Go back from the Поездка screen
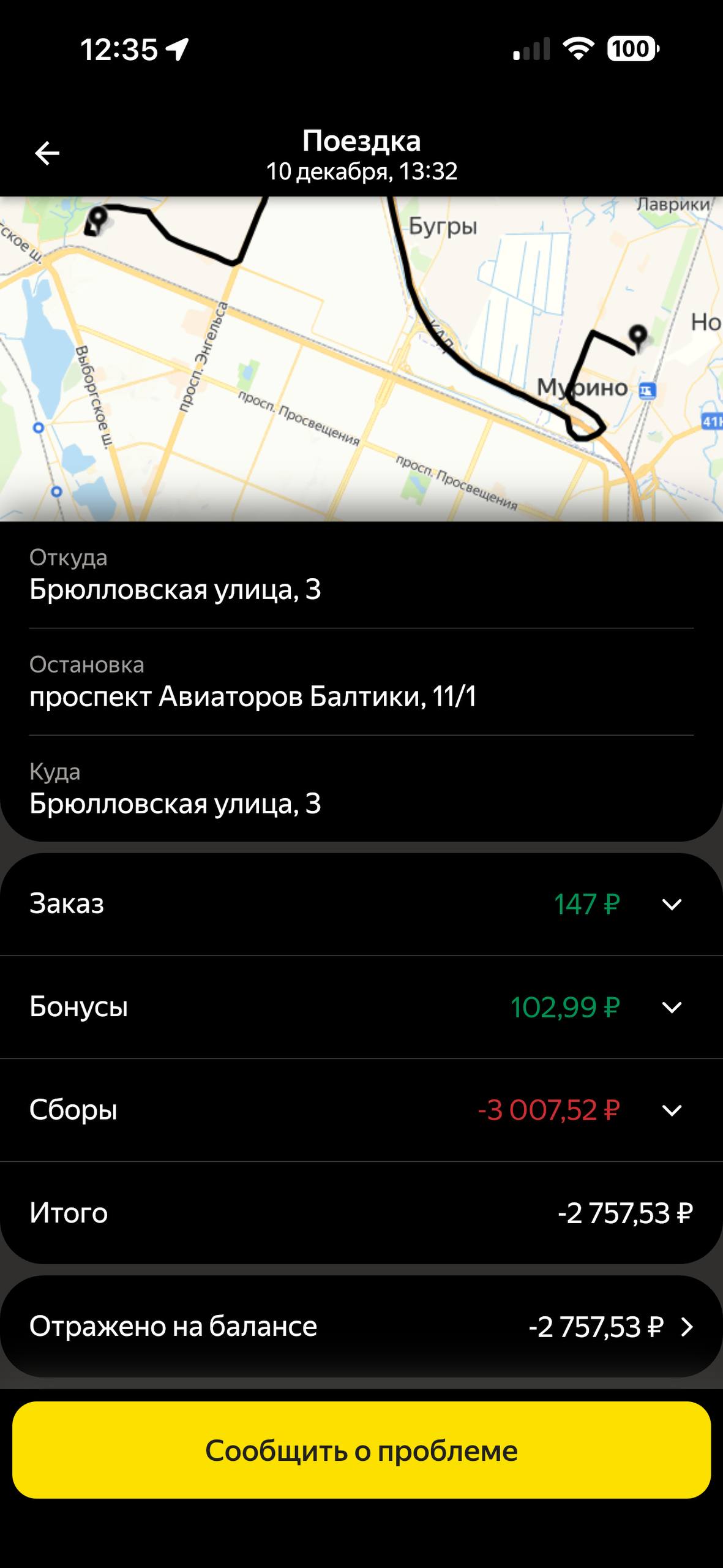 47,153
